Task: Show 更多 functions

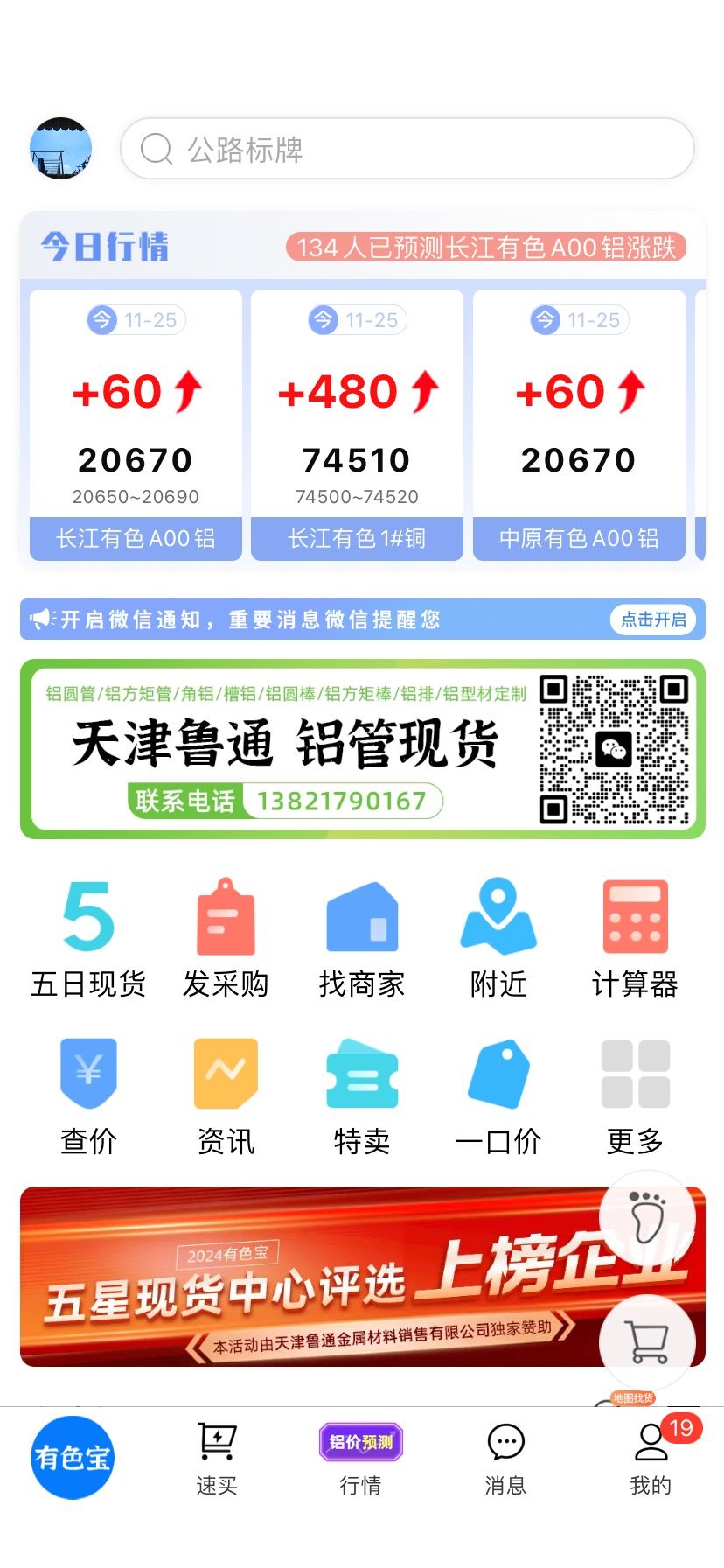Action: (635, 1097)
